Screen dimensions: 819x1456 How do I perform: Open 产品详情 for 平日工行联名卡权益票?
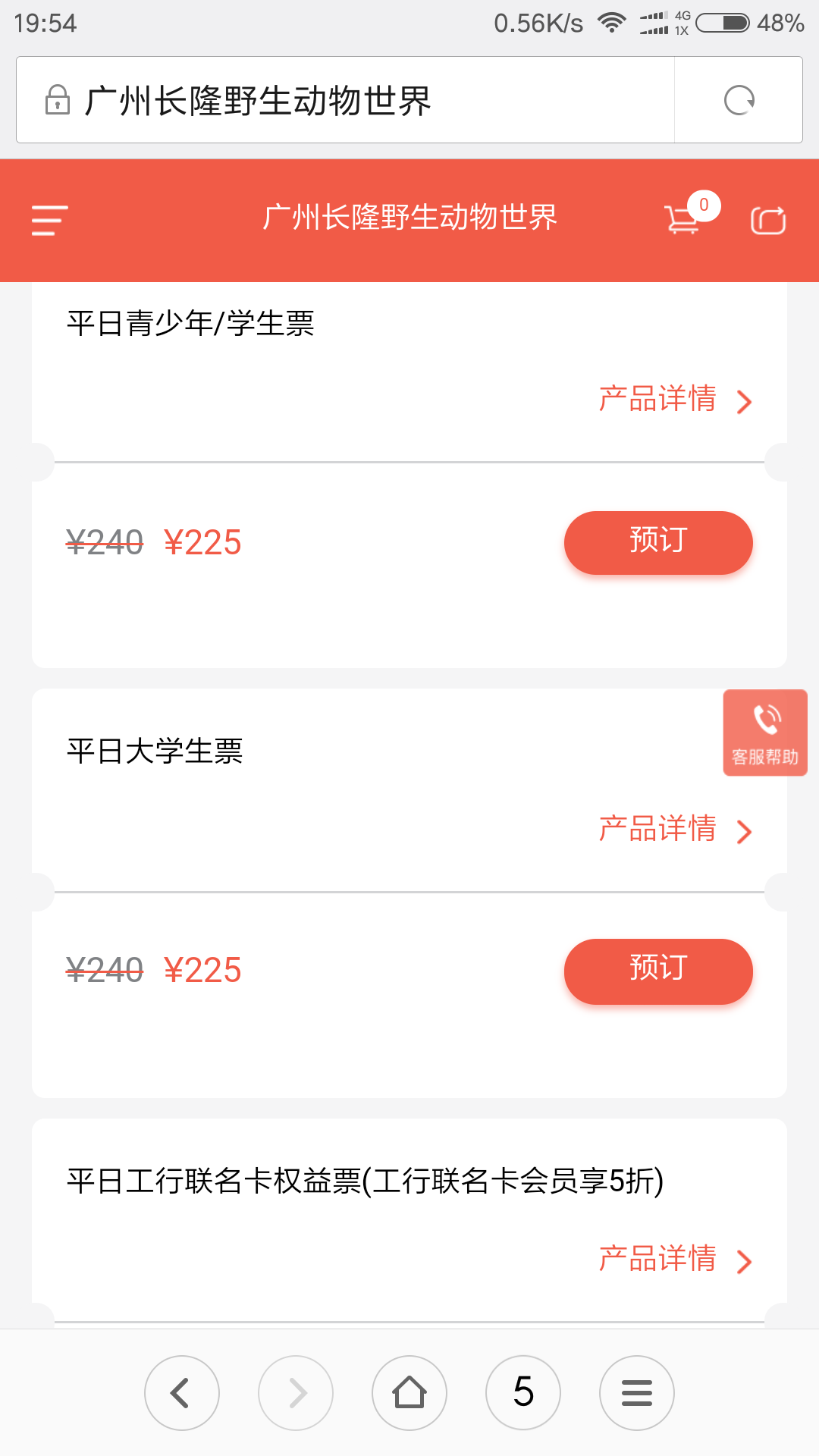point(674,1260)
